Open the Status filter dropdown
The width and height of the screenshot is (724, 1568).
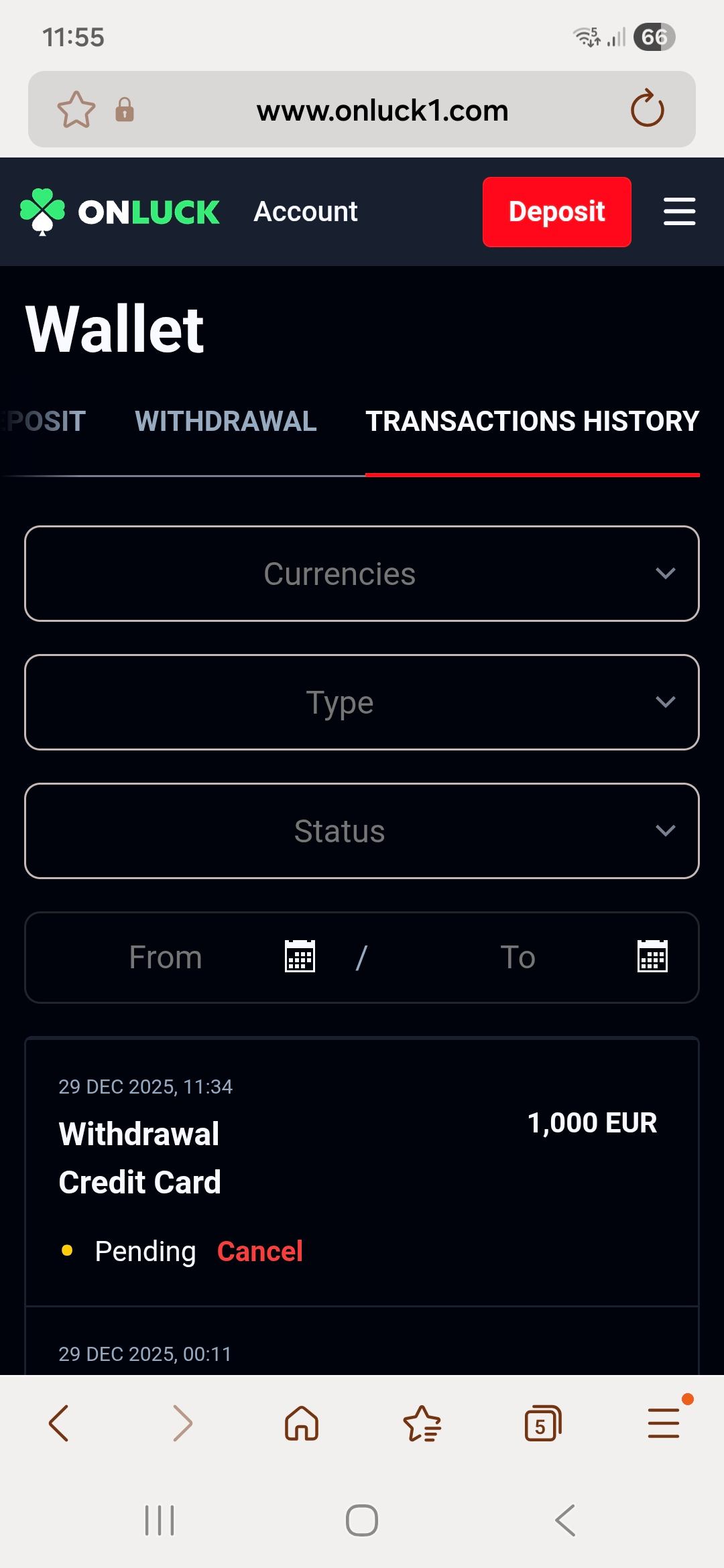(x=362, y=831)
